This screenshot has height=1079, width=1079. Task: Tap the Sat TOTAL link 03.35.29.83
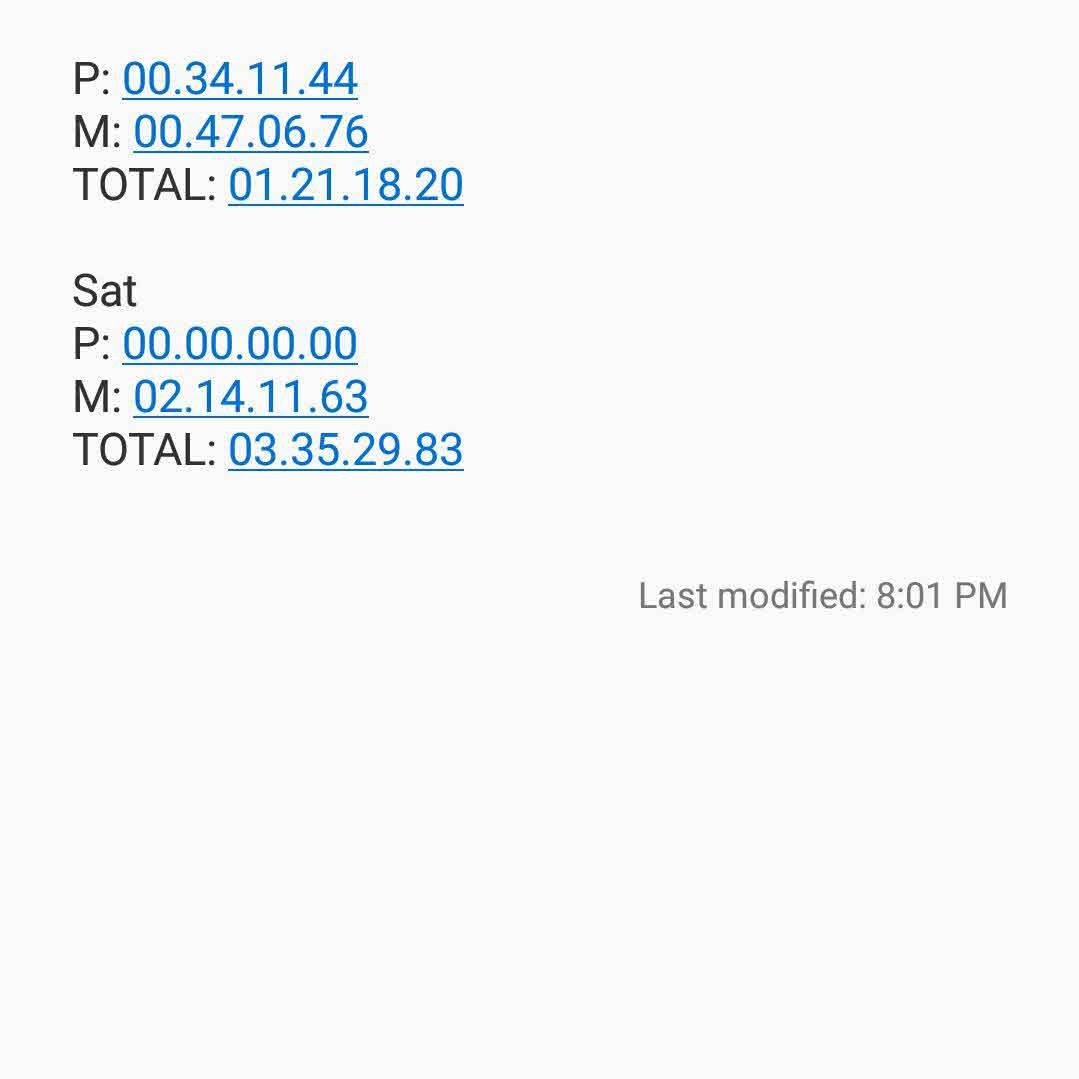pos(345,450)
